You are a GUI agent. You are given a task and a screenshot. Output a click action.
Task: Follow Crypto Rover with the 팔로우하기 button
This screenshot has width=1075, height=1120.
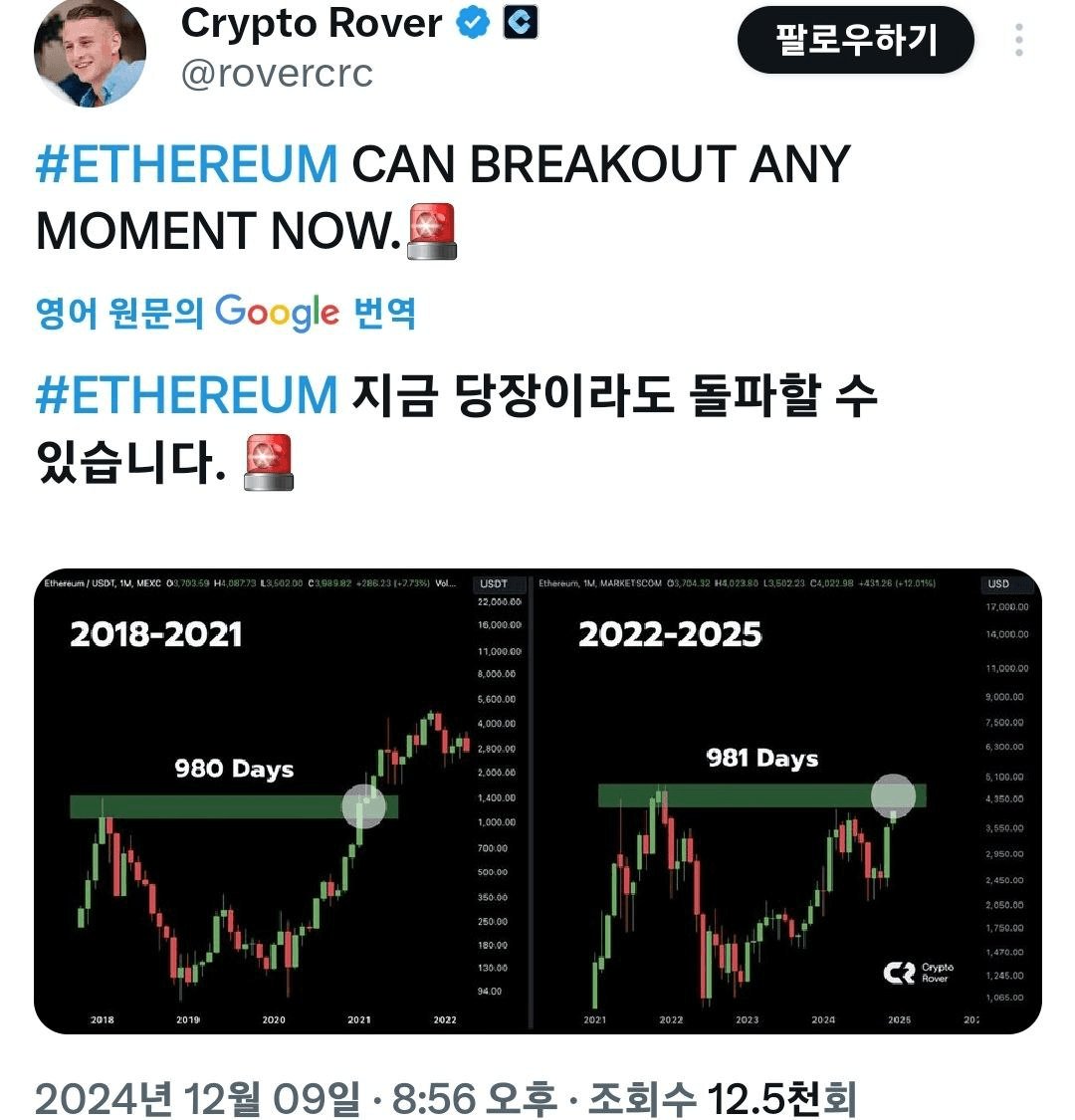coord(856,41)
